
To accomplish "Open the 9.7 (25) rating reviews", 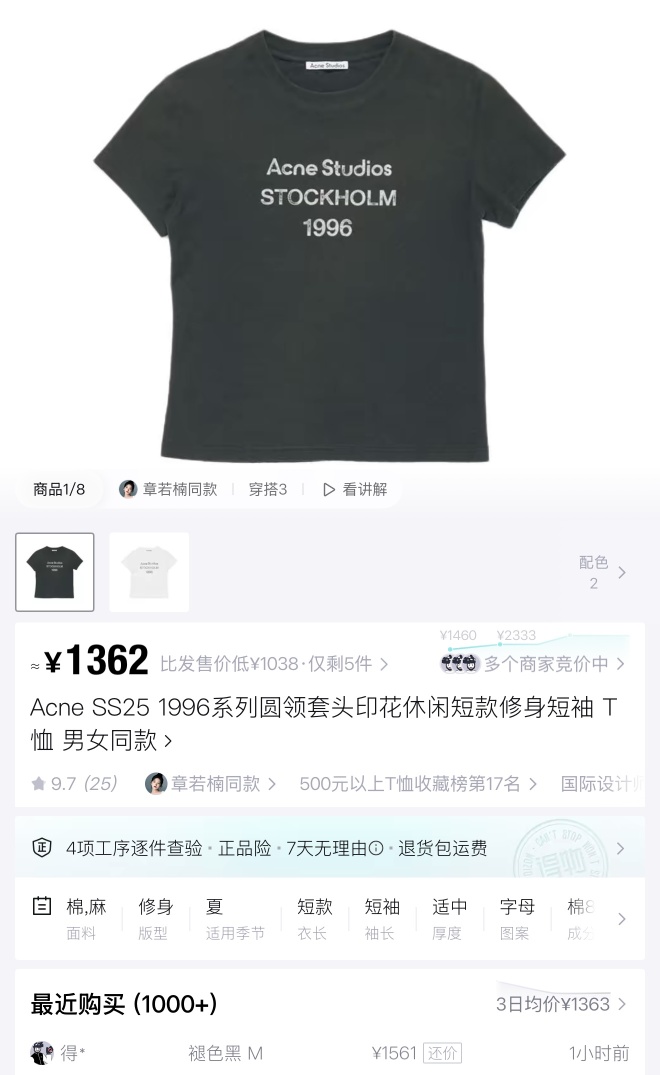I will 75,783.
